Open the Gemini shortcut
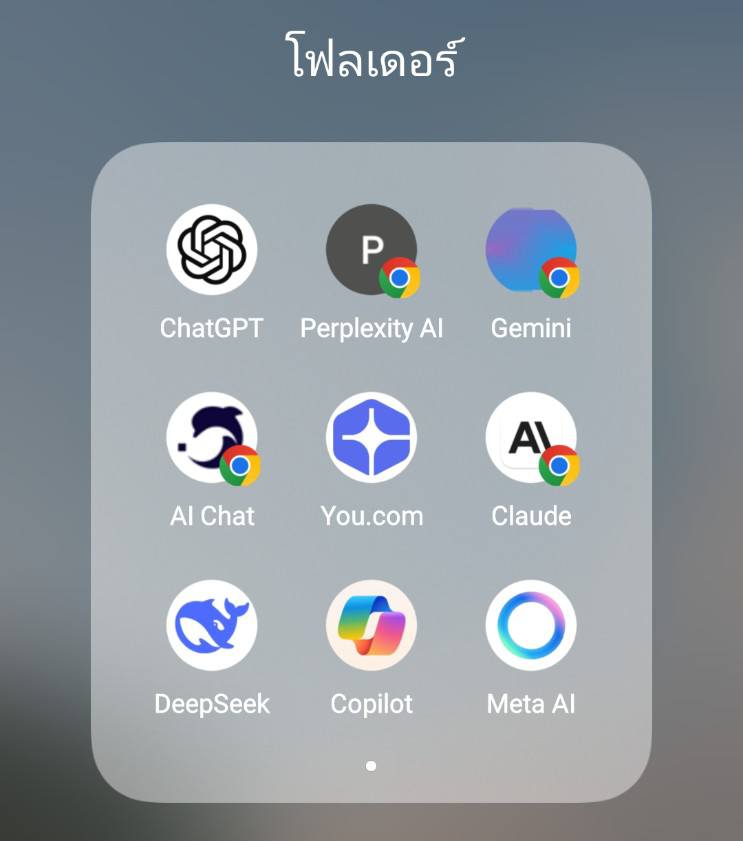 tap(531, 250)
